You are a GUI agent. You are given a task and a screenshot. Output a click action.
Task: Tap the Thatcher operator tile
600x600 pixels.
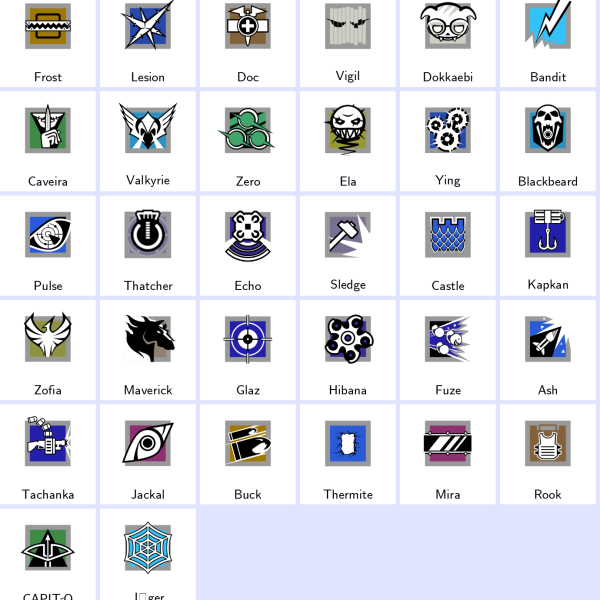(x=148, y=243)
